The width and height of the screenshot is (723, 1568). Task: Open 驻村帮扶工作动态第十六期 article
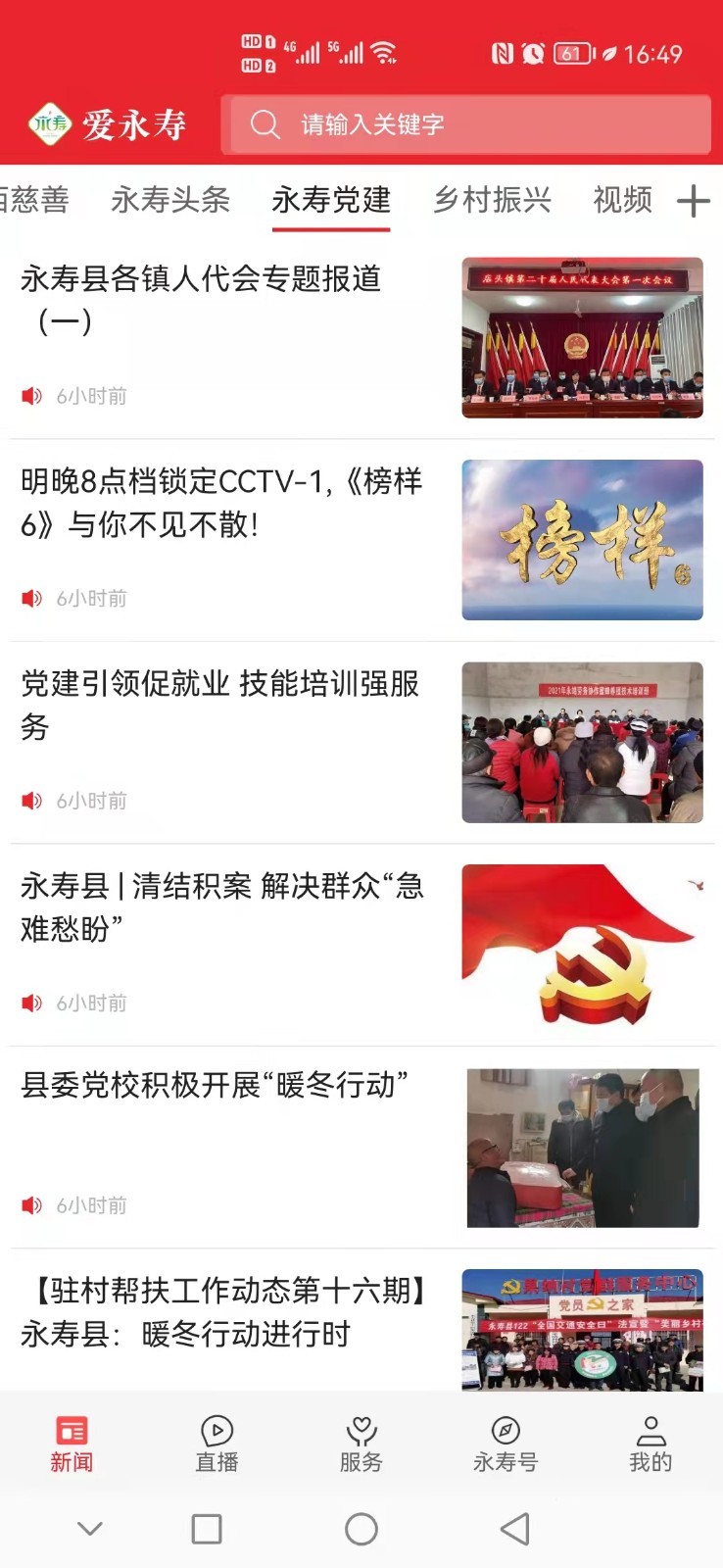pos(225,1312)
